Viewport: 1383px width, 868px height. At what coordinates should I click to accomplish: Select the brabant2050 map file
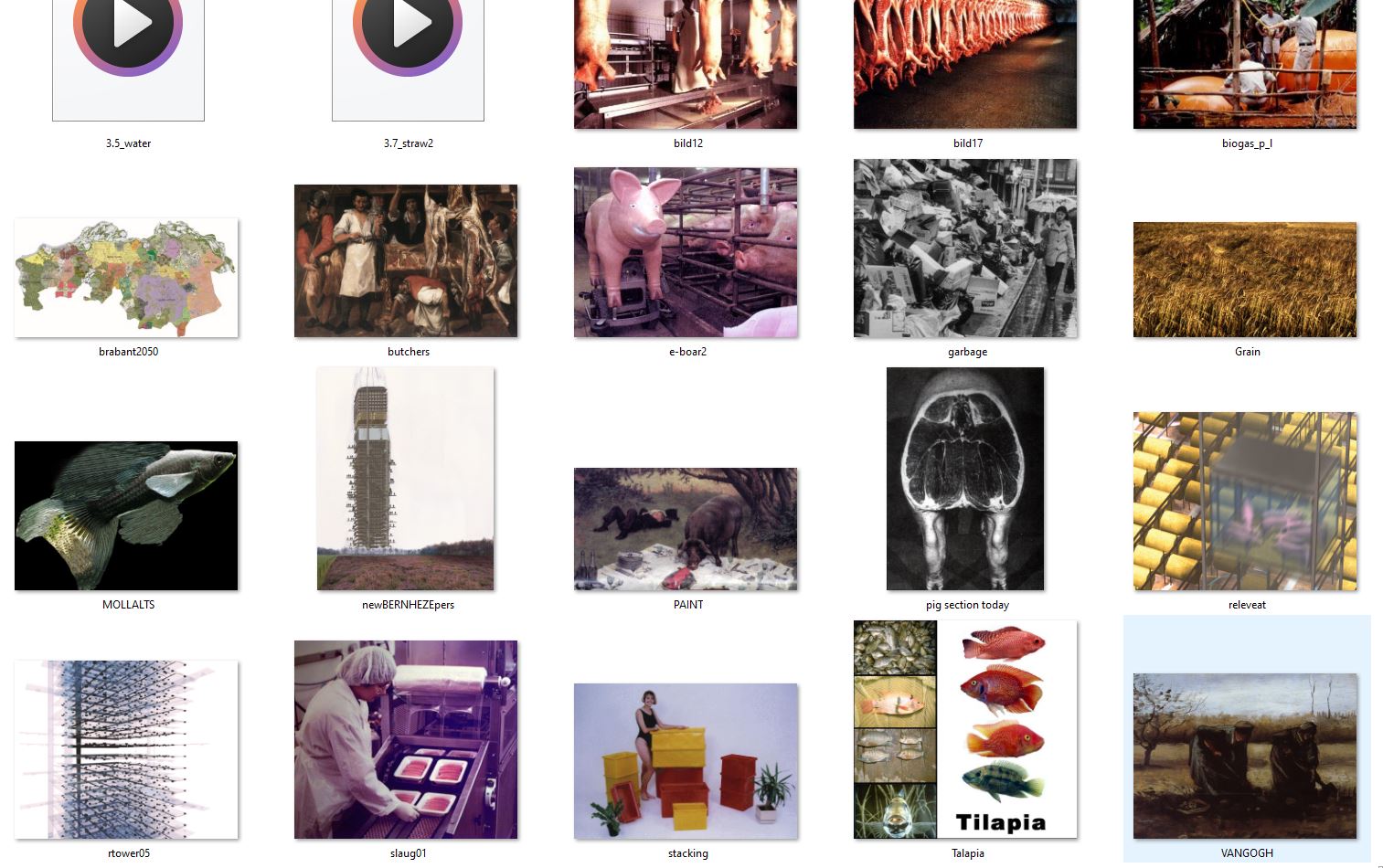[126, 278]
